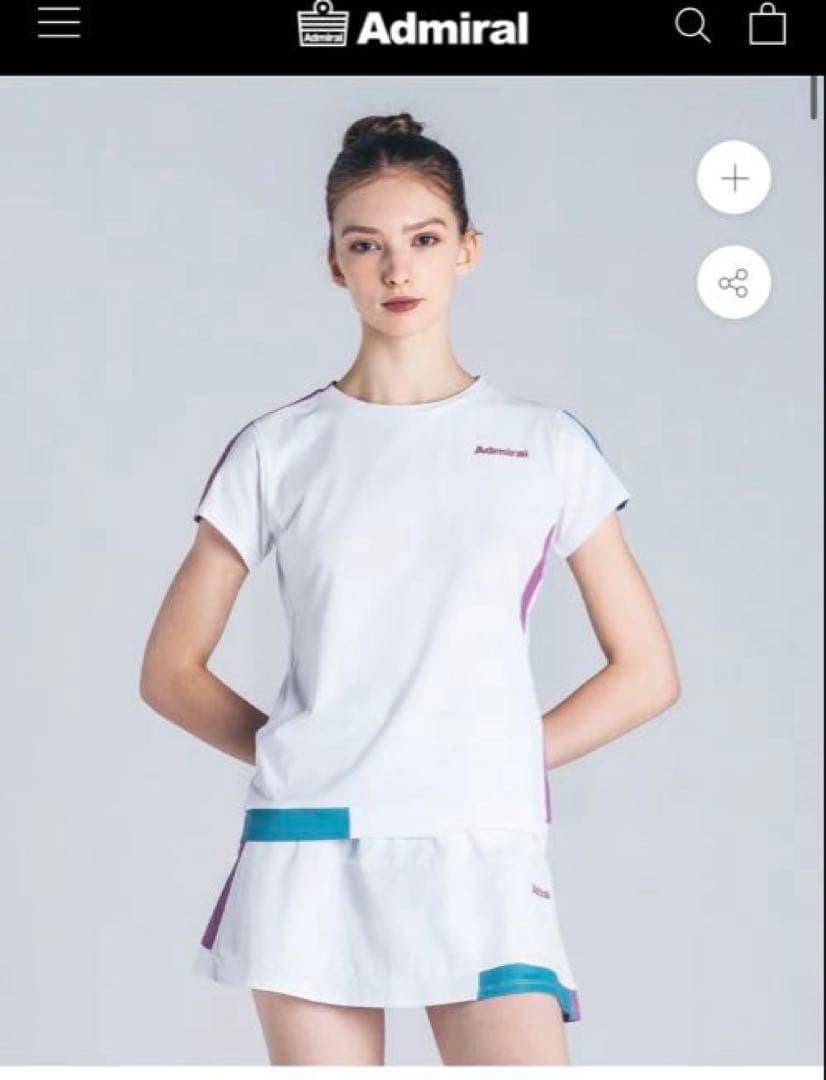
Task: Open the search icon
Action: point(692,26)
